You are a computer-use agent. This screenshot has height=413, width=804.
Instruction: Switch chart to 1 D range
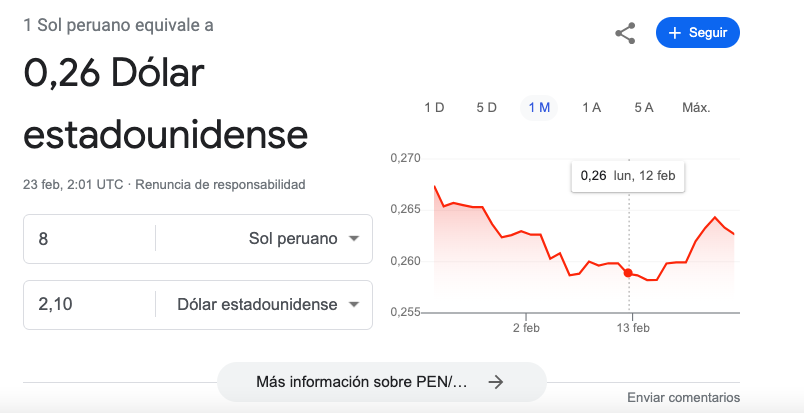[434, 108]
